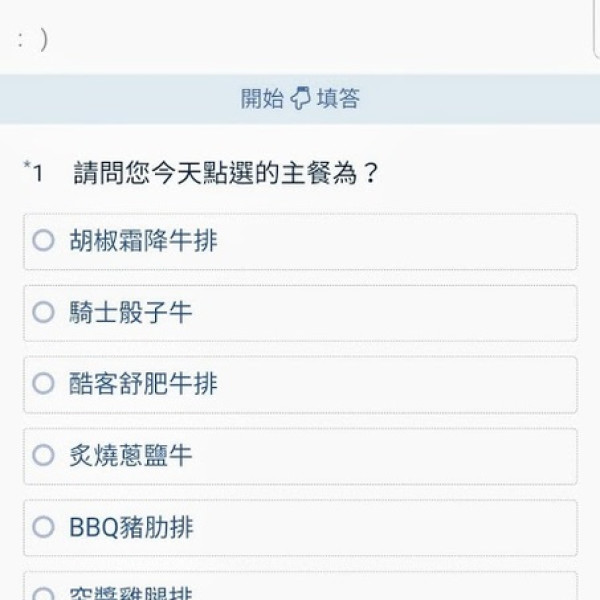This screenshot has width=600, height=600.
Task: Select the 炙燒蔥鹽牛 option
Action: pyautogui.click(x=43, y=456)
